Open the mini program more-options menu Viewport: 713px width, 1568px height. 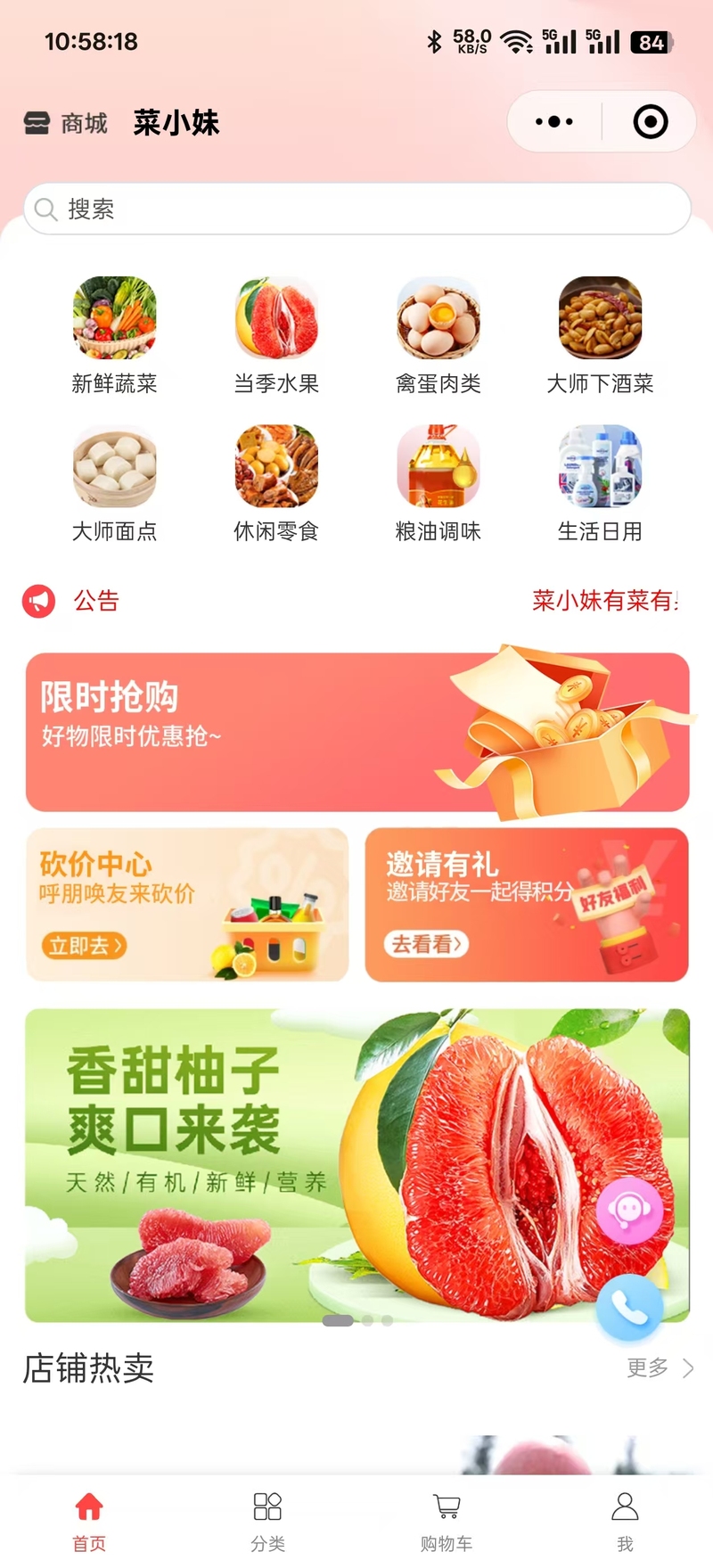[554, 121]
